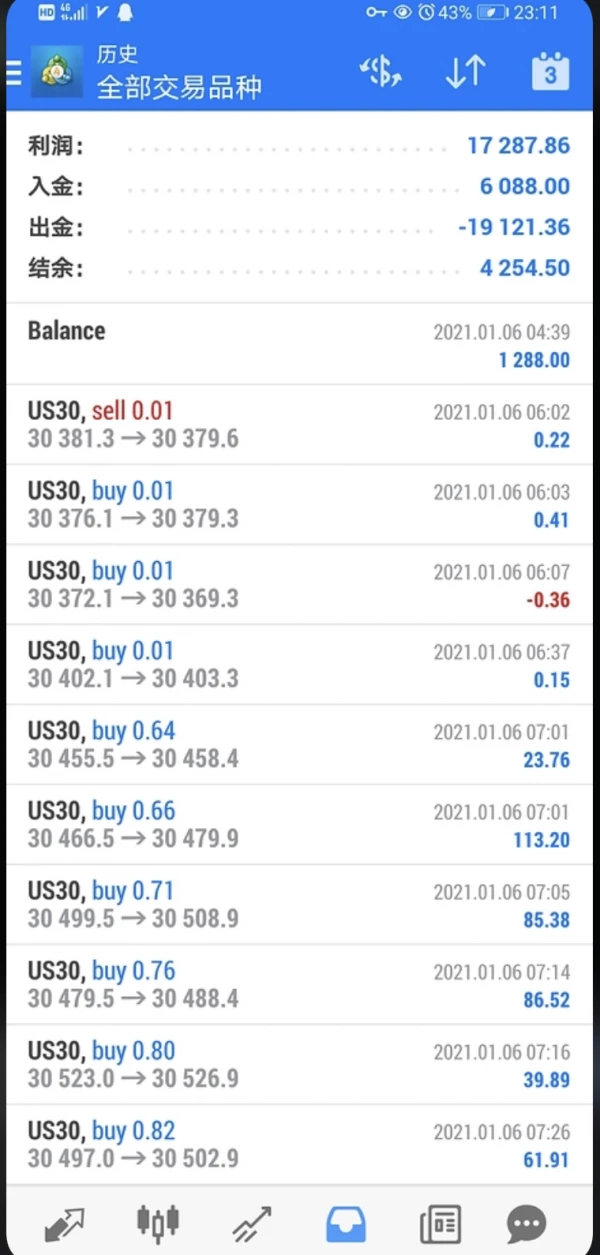Select the history inbox tab
Image resolution: width=600 pixels, height=1255 pixels.
pyautogui.click(x=346, y=1222)
